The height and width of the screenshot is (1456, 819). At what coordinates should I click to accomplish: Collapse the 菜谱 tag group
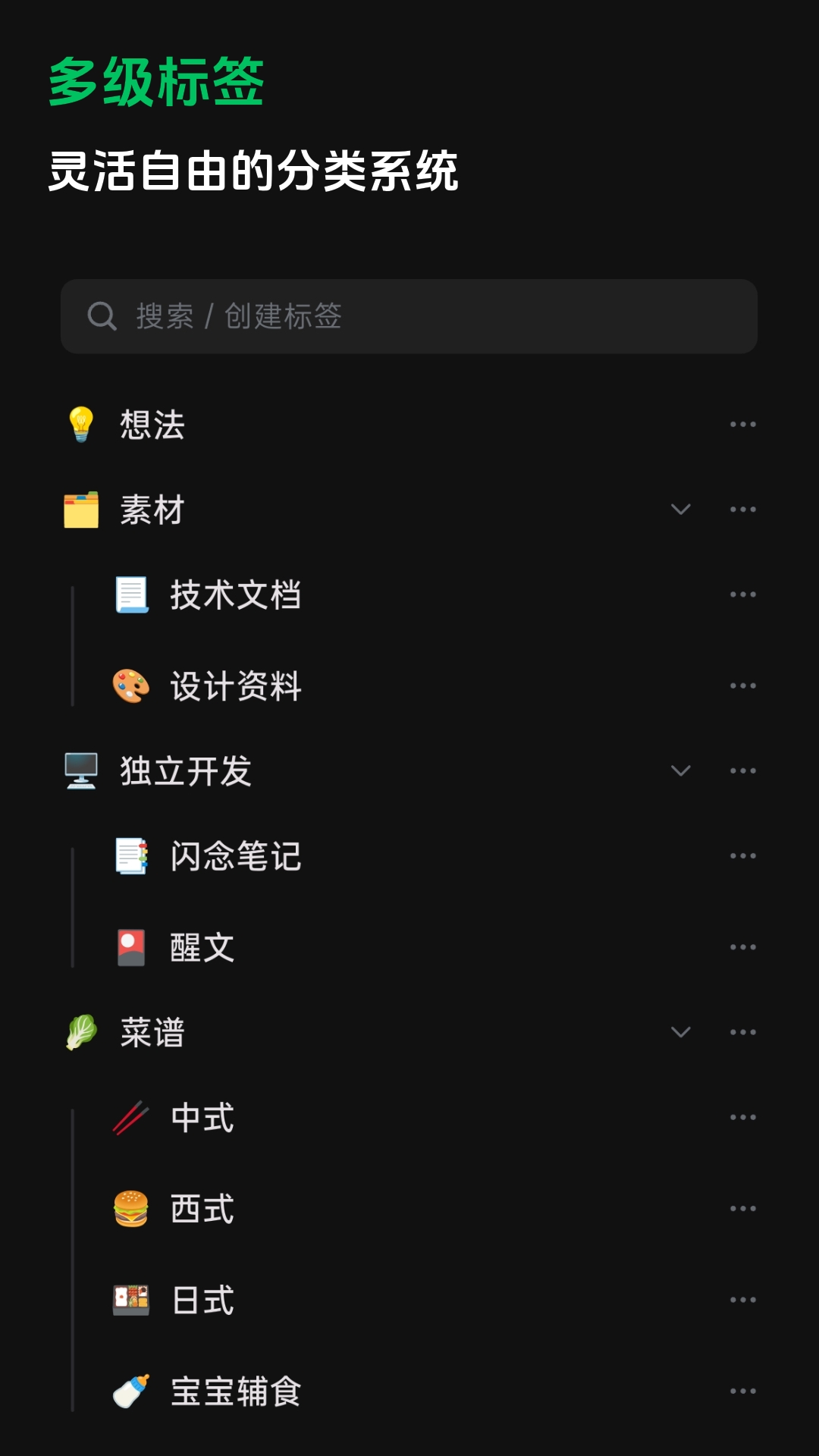[680, 1031]
